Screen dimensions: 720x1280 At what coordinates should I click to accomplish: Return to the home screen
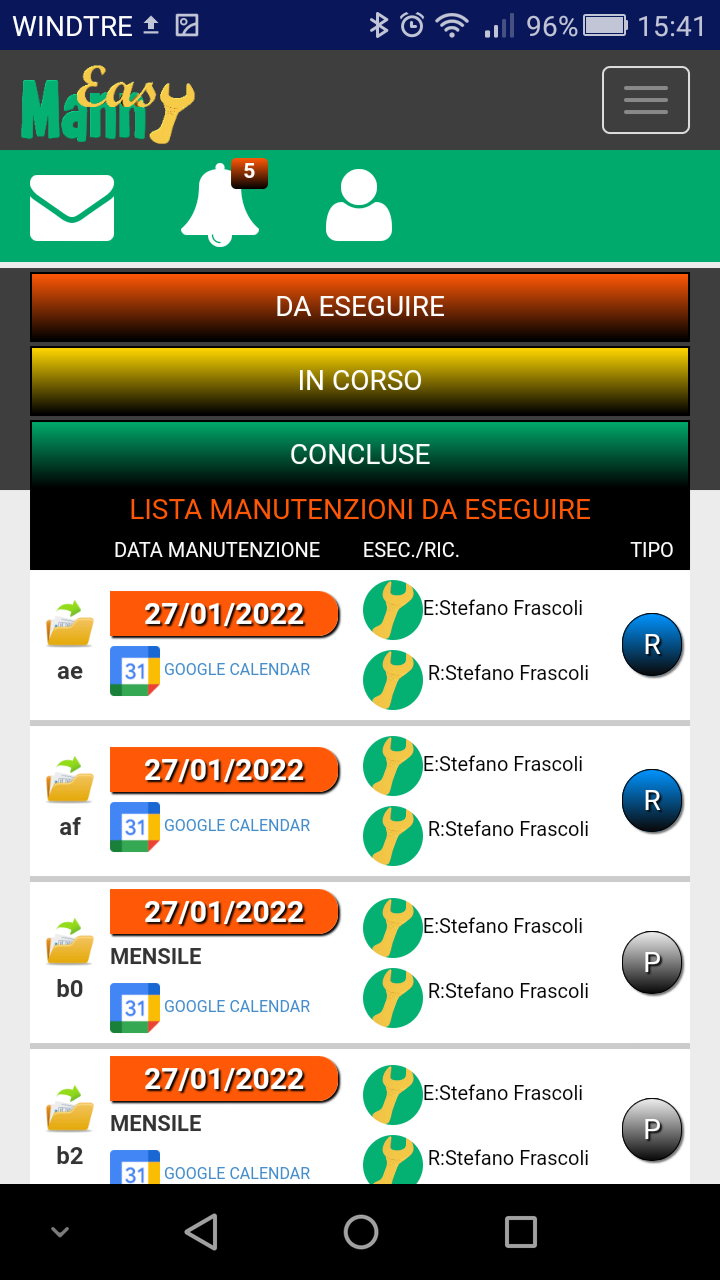coord(360,1232)
